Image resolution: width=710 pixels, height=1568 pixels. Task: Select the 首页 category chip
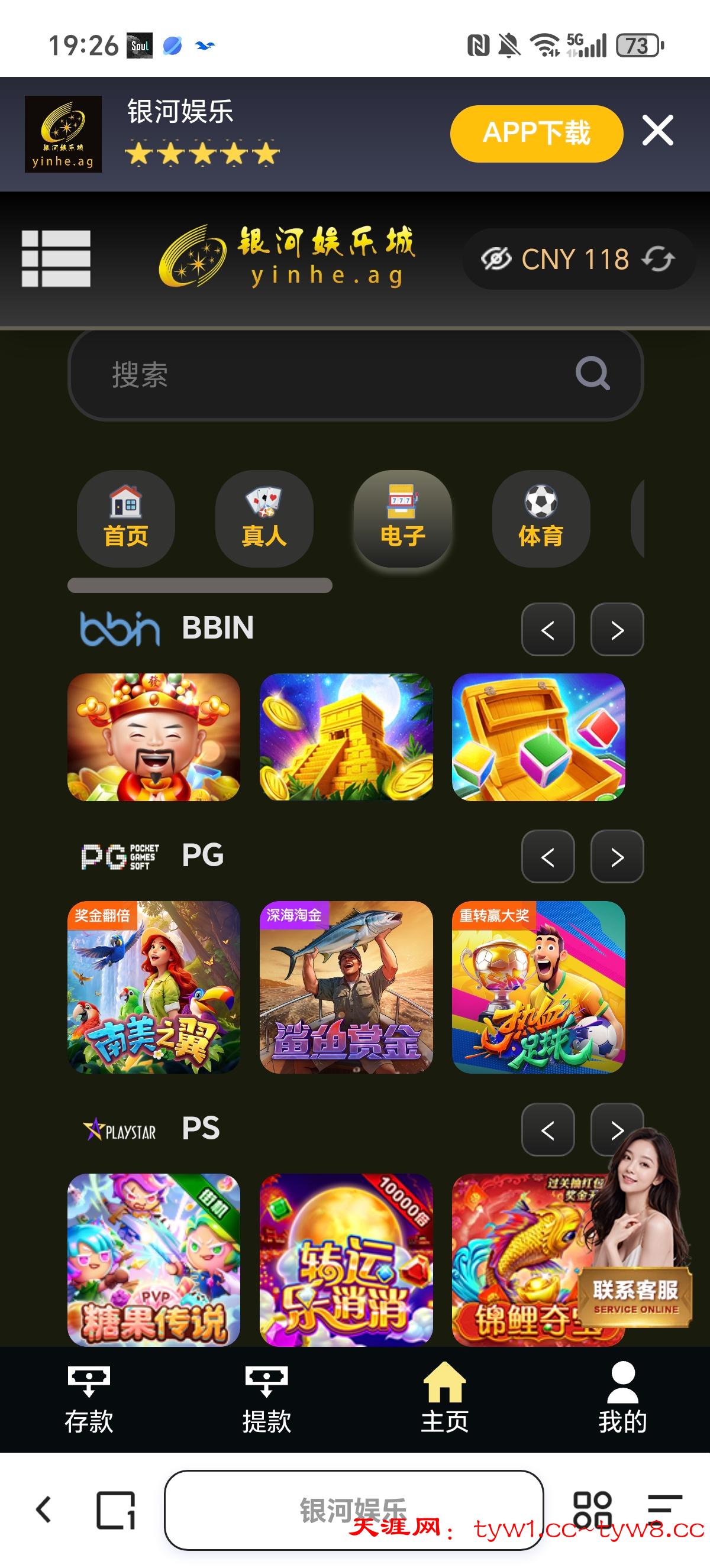click(126, 519)
